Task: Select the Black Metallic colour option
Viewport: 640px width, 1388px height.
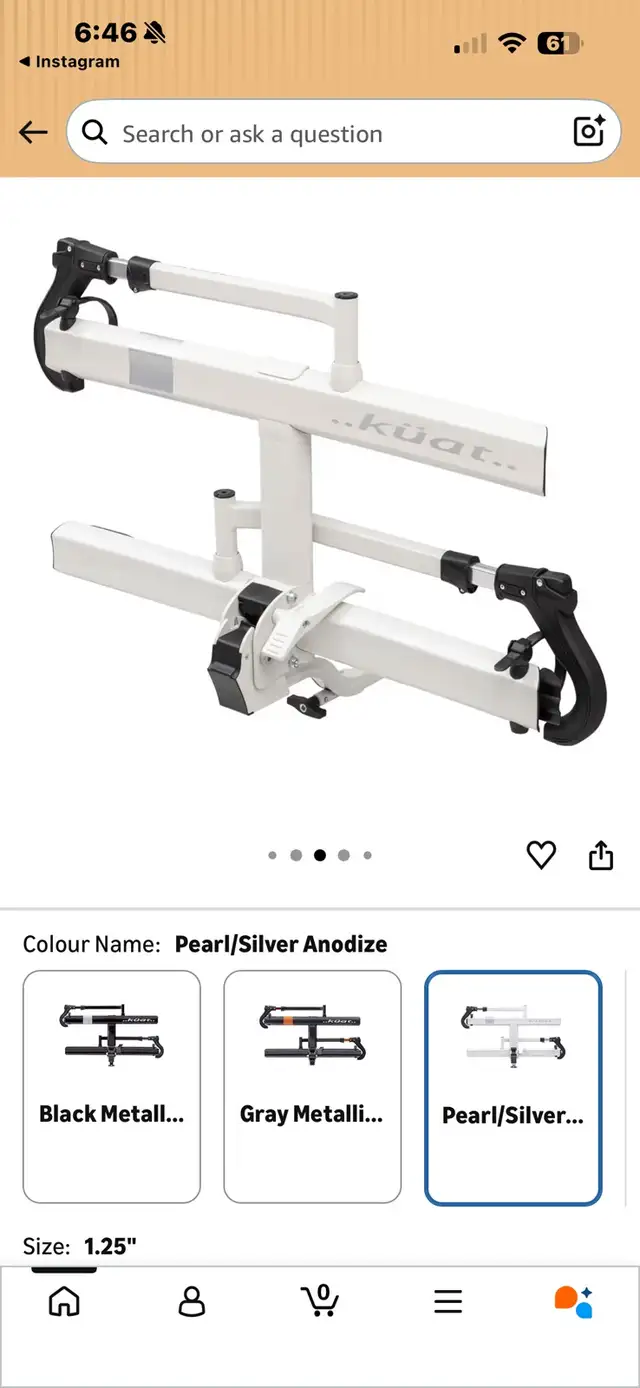Action: [112, 1086]
